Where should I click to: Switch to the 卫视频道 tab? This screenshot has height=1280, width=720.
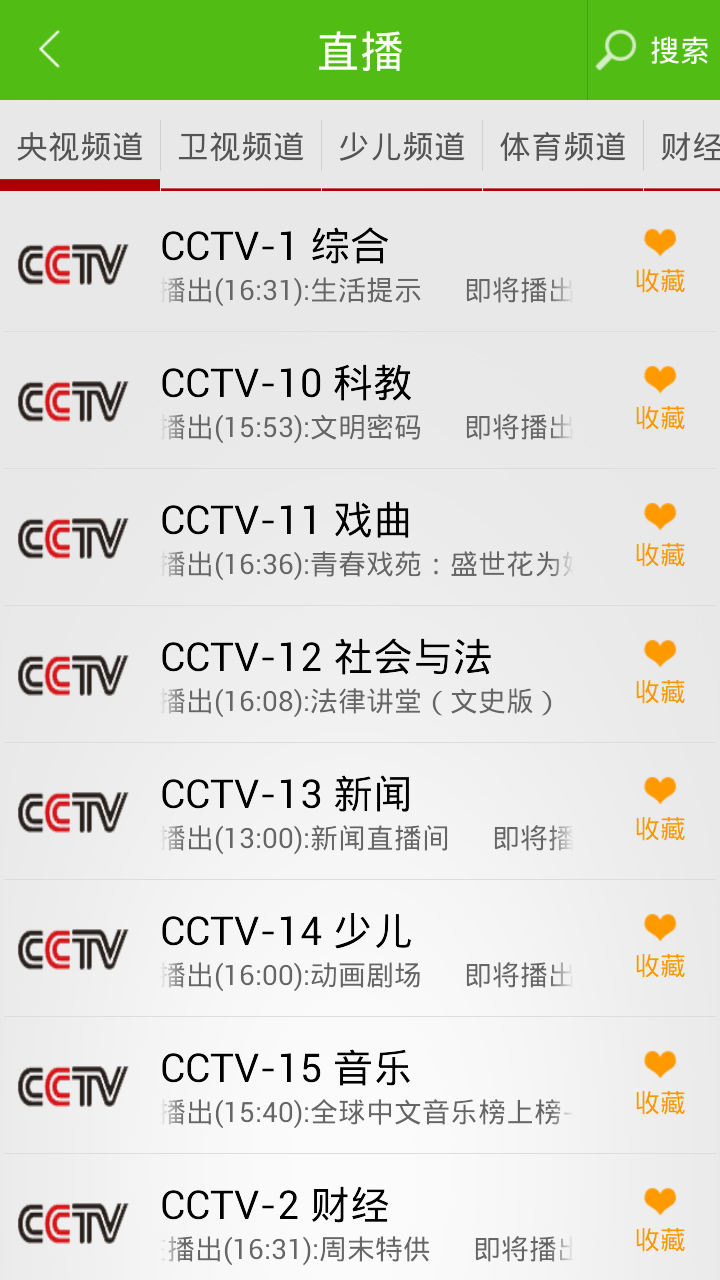[241, 147]
